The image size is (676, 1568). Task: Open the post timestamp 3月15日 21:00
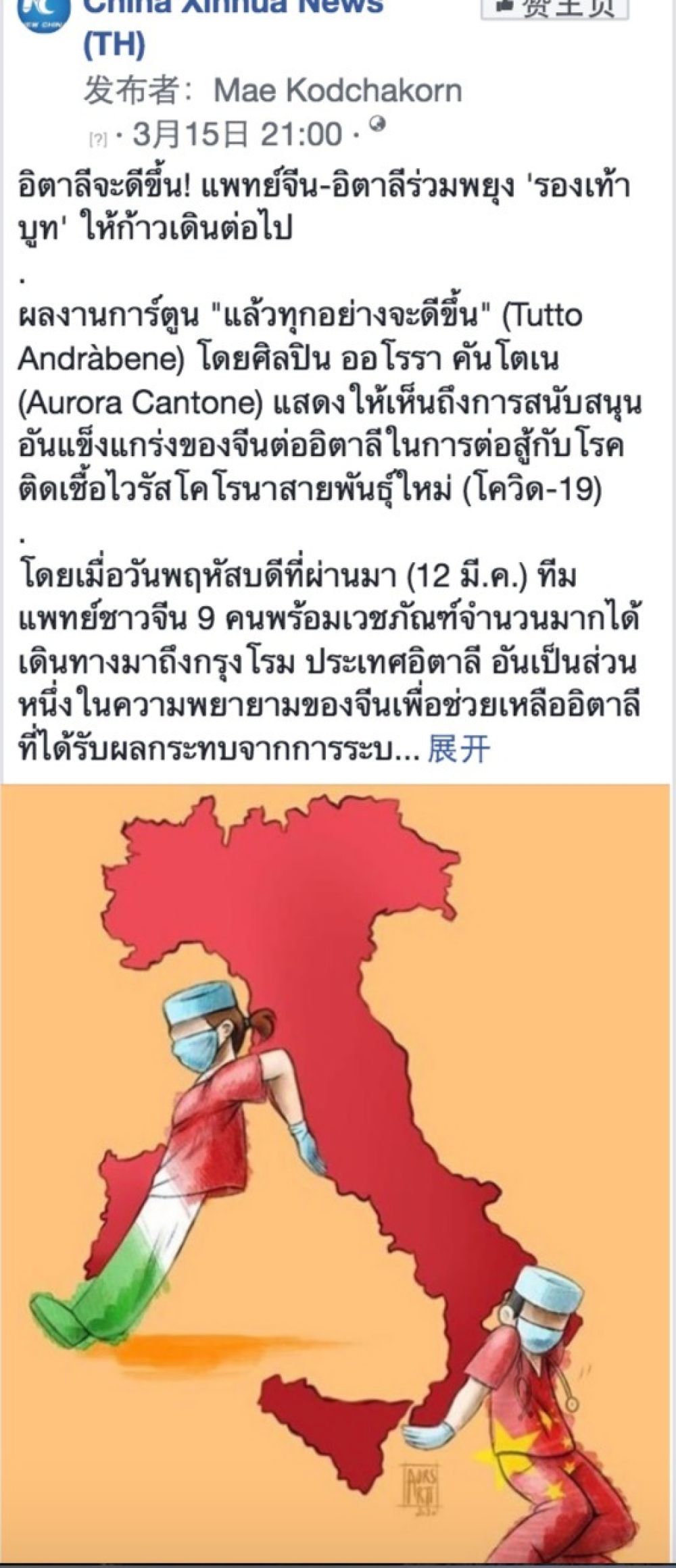coord(237,134)
